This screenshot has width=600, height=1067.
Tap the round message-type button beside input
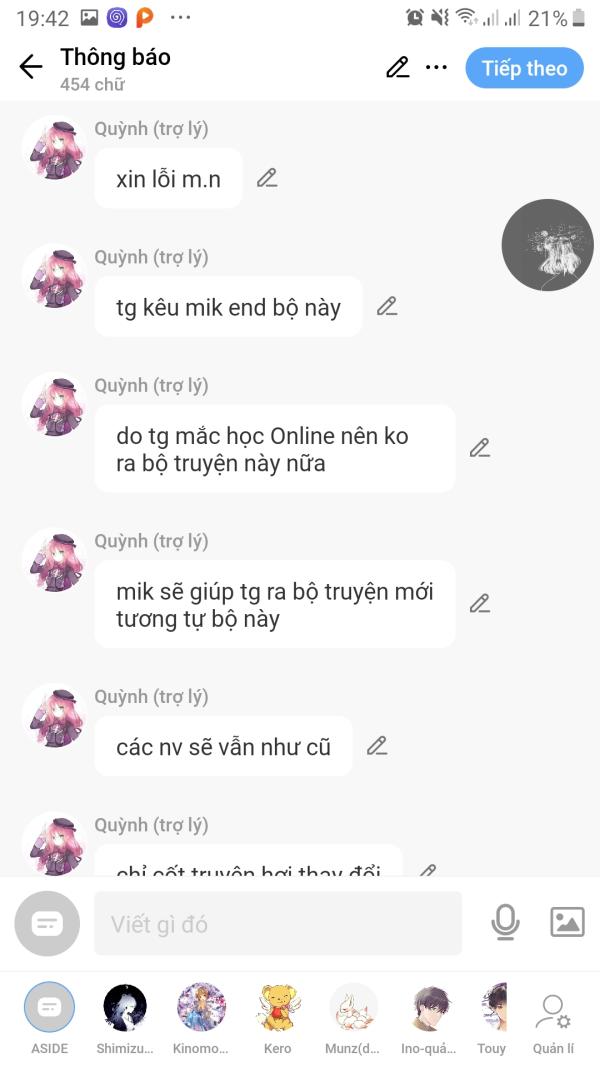[47, 923]
